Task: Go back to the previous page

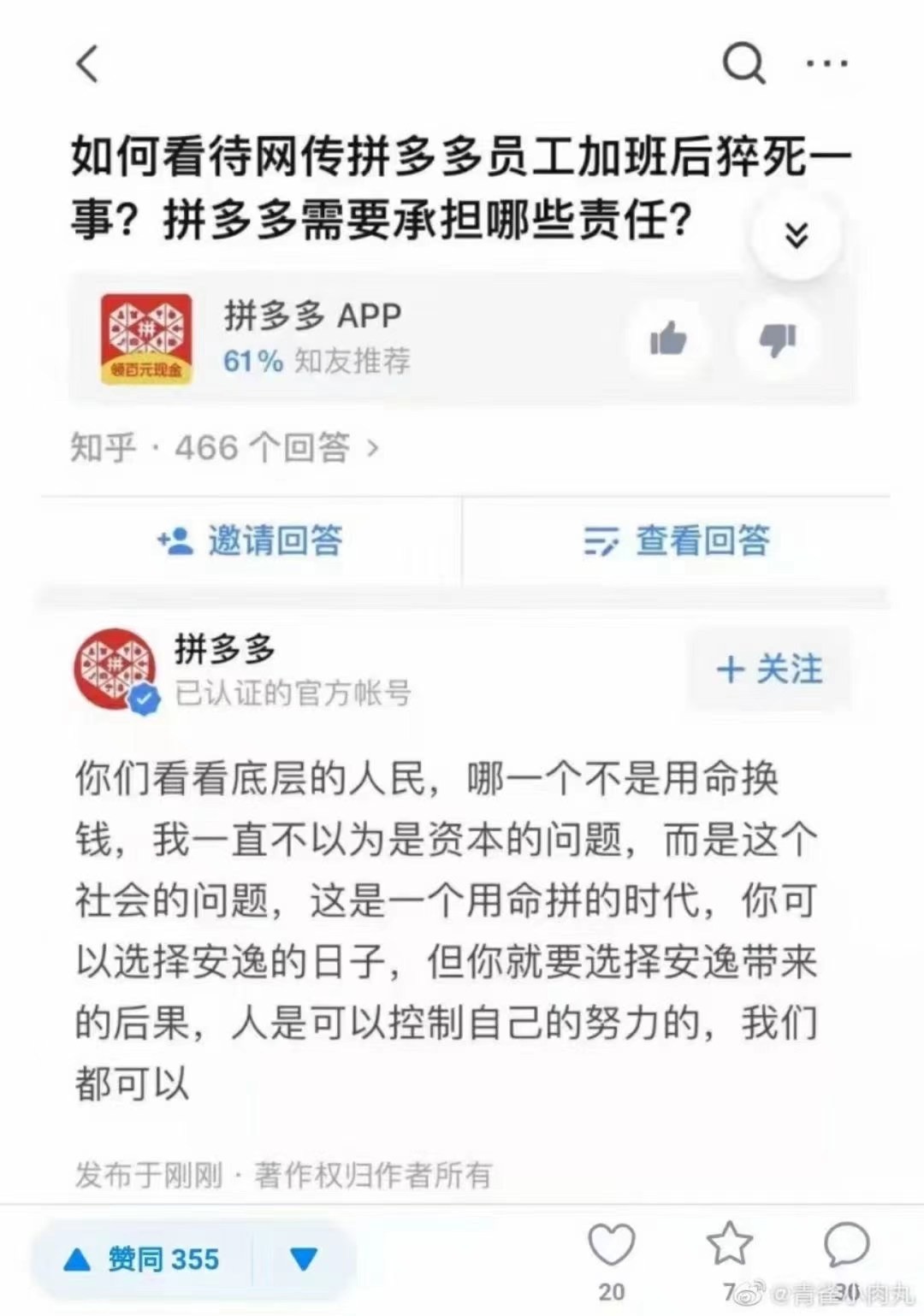Action: click(x=88, y=63)
